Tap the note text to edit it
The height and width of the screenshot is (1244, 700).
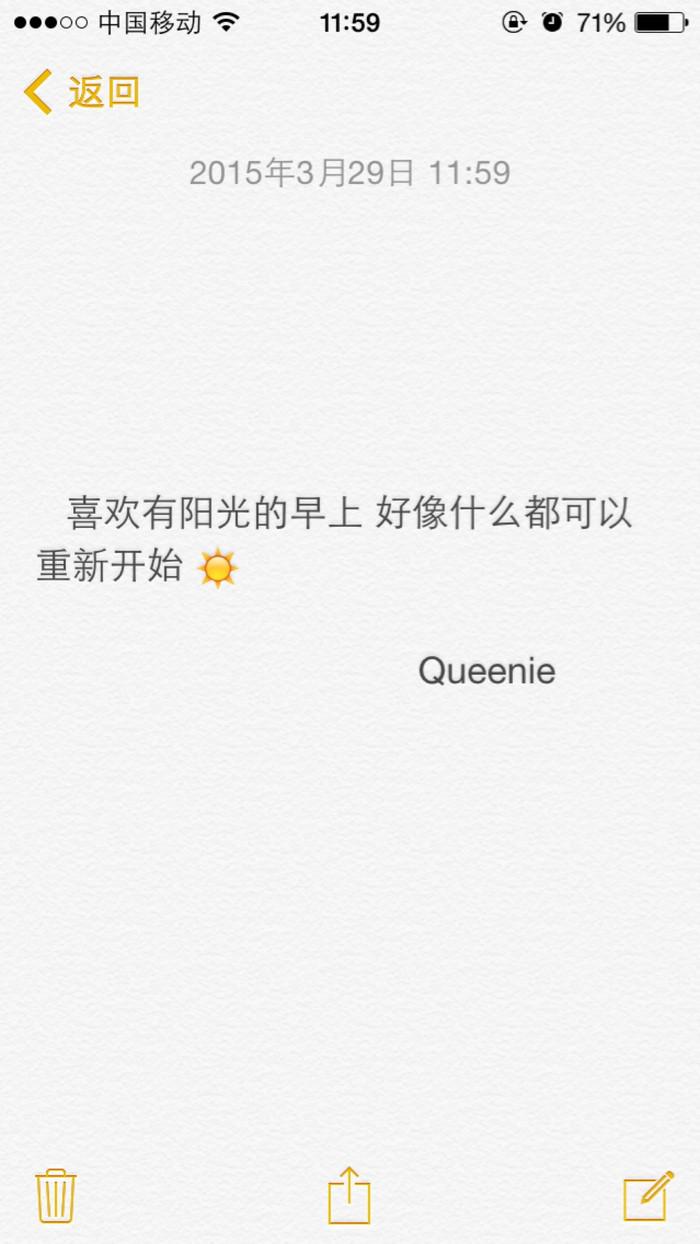click(x=336, y=540)
